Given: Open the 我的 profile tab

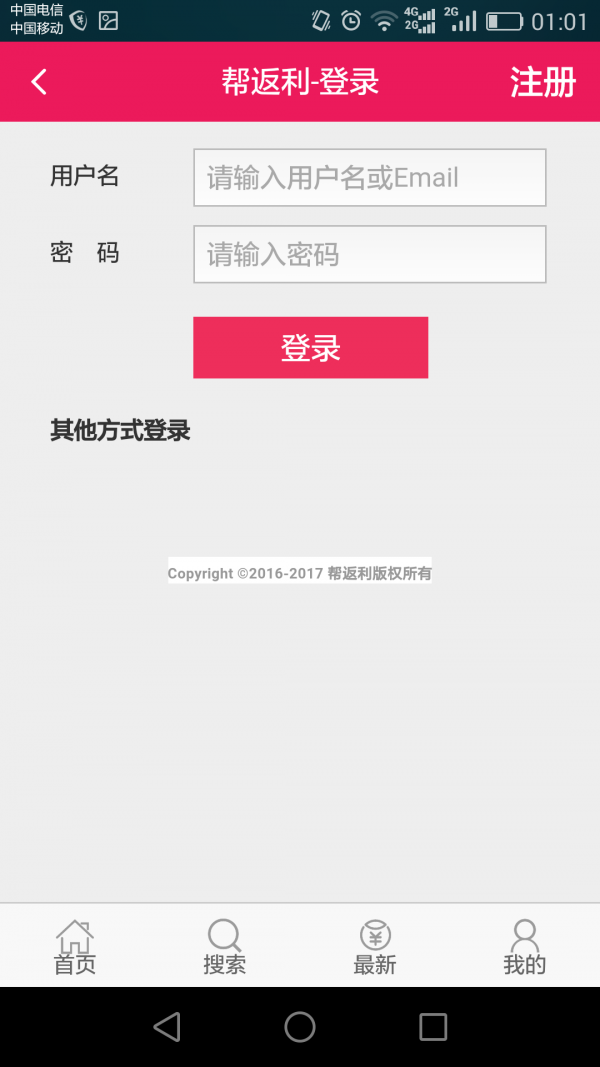Looking at the screenshot, I should [524, 946].
